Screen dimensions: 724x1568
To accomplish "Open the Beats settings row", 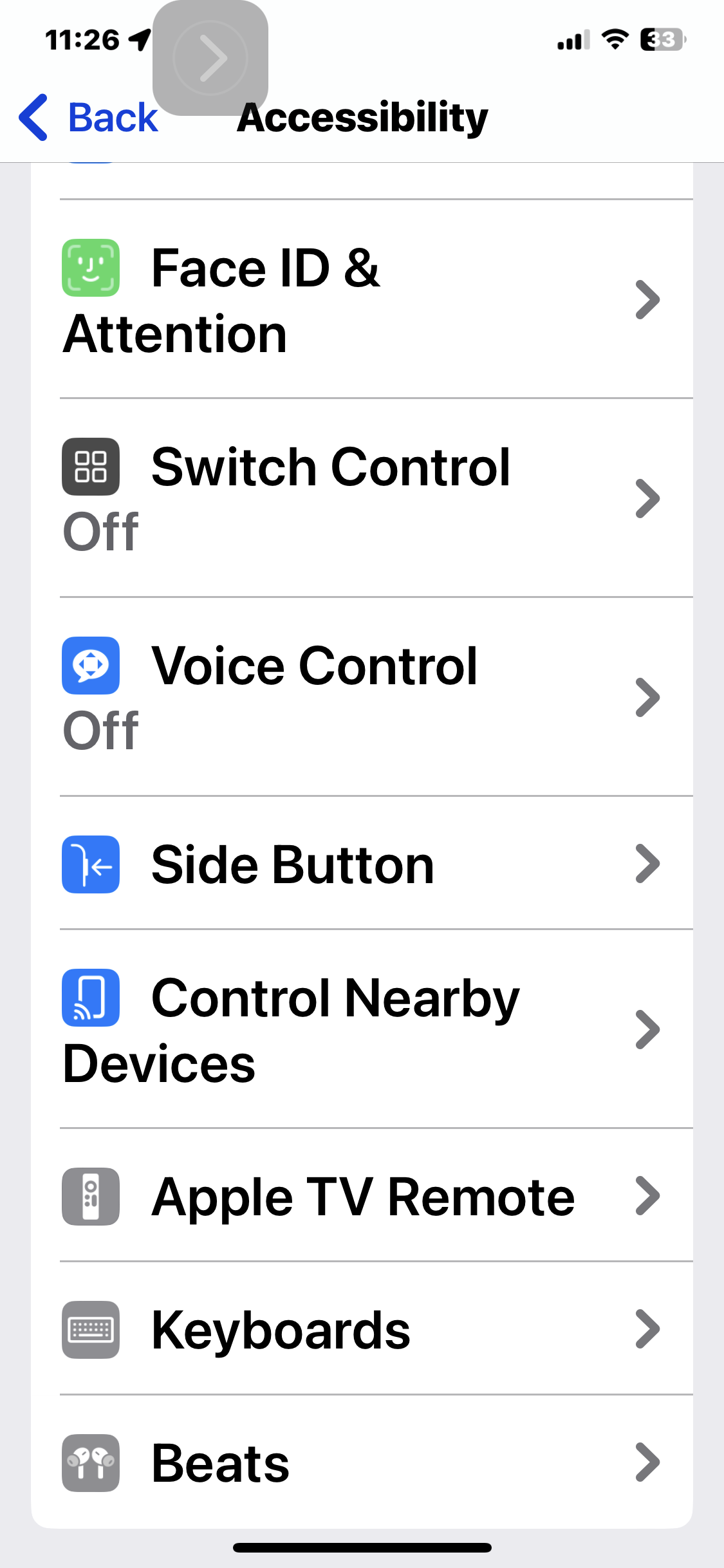I will tap(360, 1460).
